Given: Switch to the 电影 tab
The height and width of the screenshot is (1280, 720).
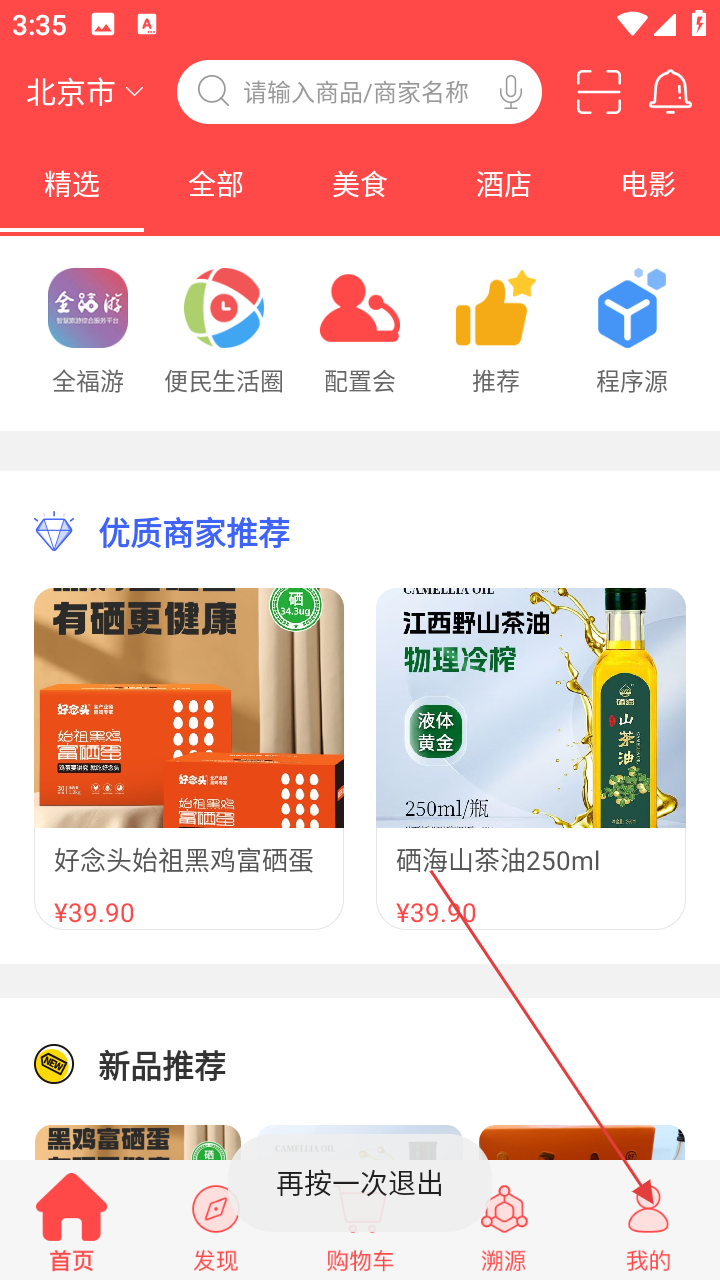Looking at the screenshot, I should coord(648,185).
